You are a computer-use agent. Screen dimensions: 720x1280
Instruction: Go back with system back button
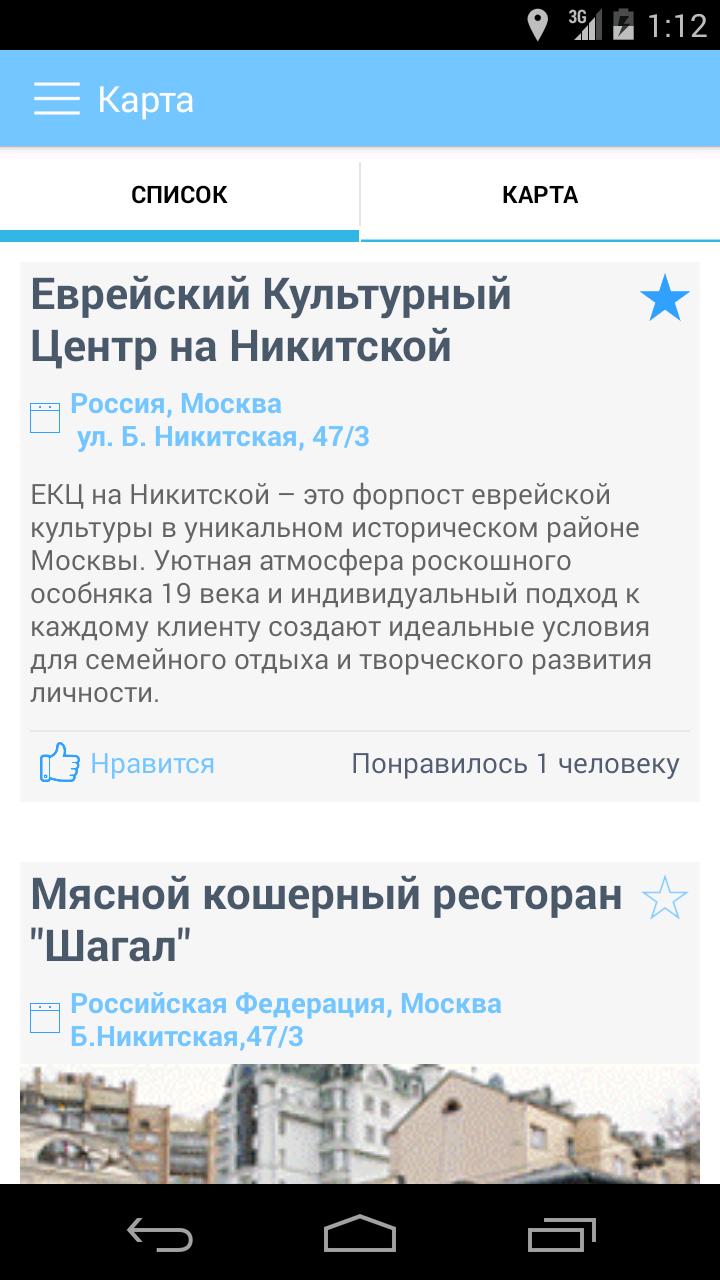[160, 1232]
